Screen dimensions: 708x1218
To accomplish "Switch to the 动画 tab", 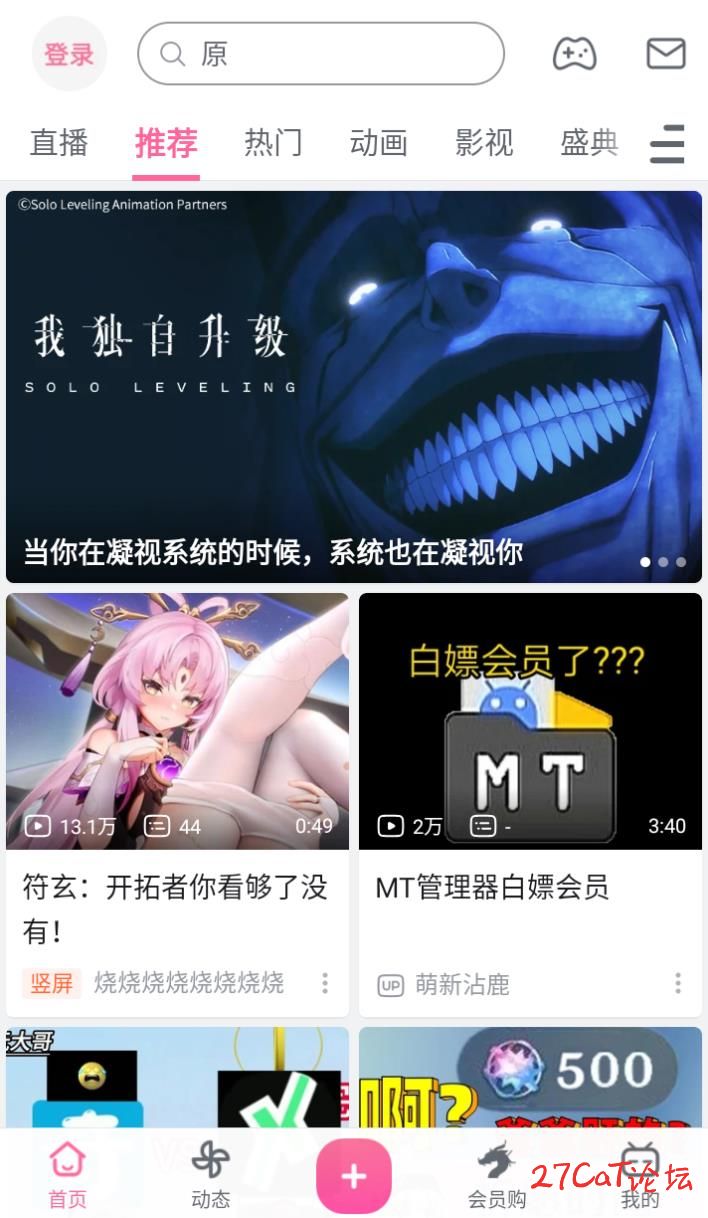I will coord(378,143).
